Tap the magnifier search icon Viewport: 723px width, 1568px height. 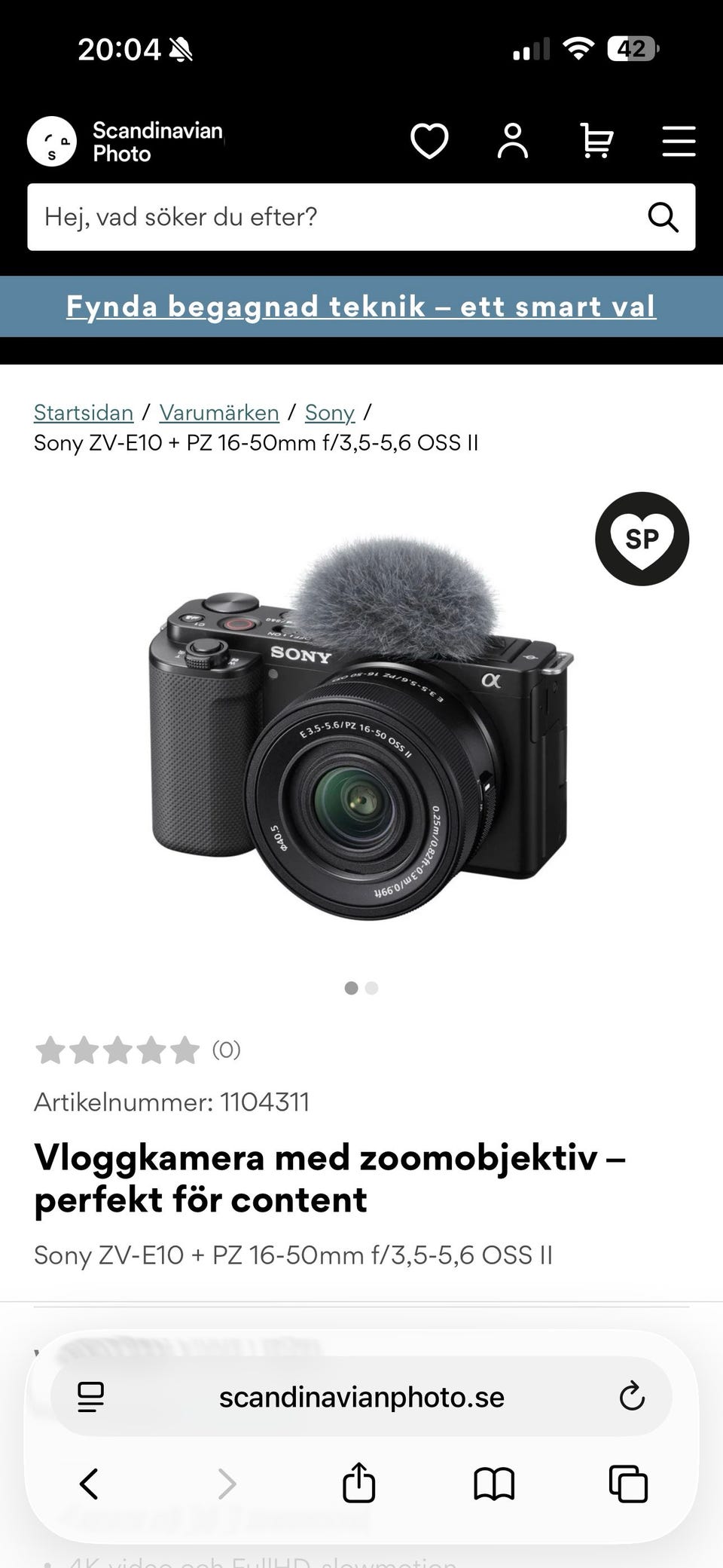(x=663, y=217)
